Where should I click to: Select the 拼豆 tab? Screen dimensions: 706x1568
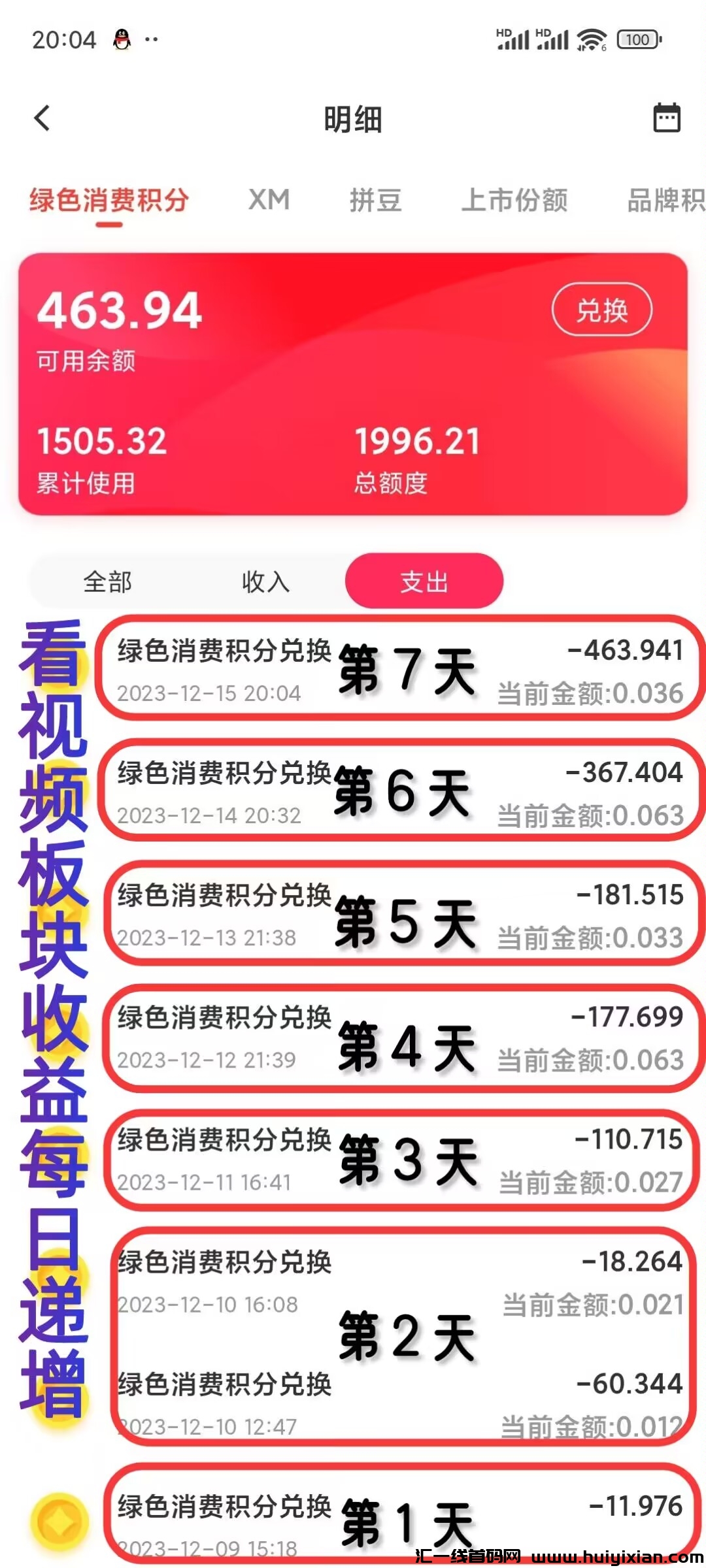[375, 200]
